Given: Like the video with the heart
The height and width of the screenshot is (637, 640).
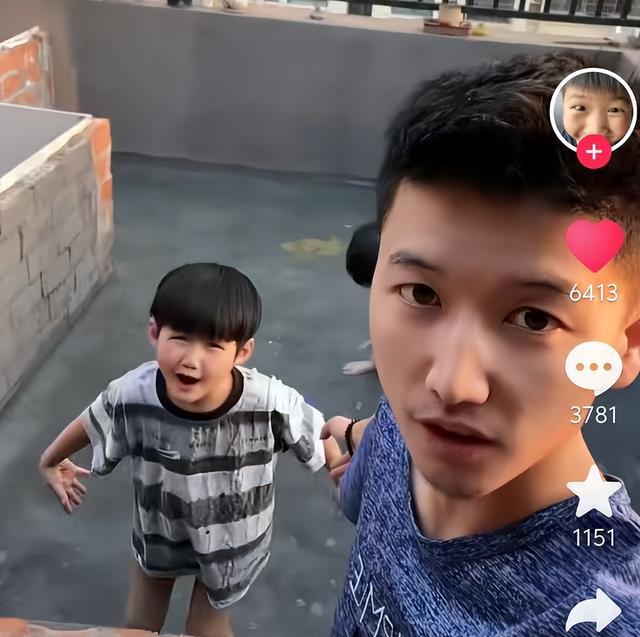Looking at the screenshot, I should click(x=594, y=245).
